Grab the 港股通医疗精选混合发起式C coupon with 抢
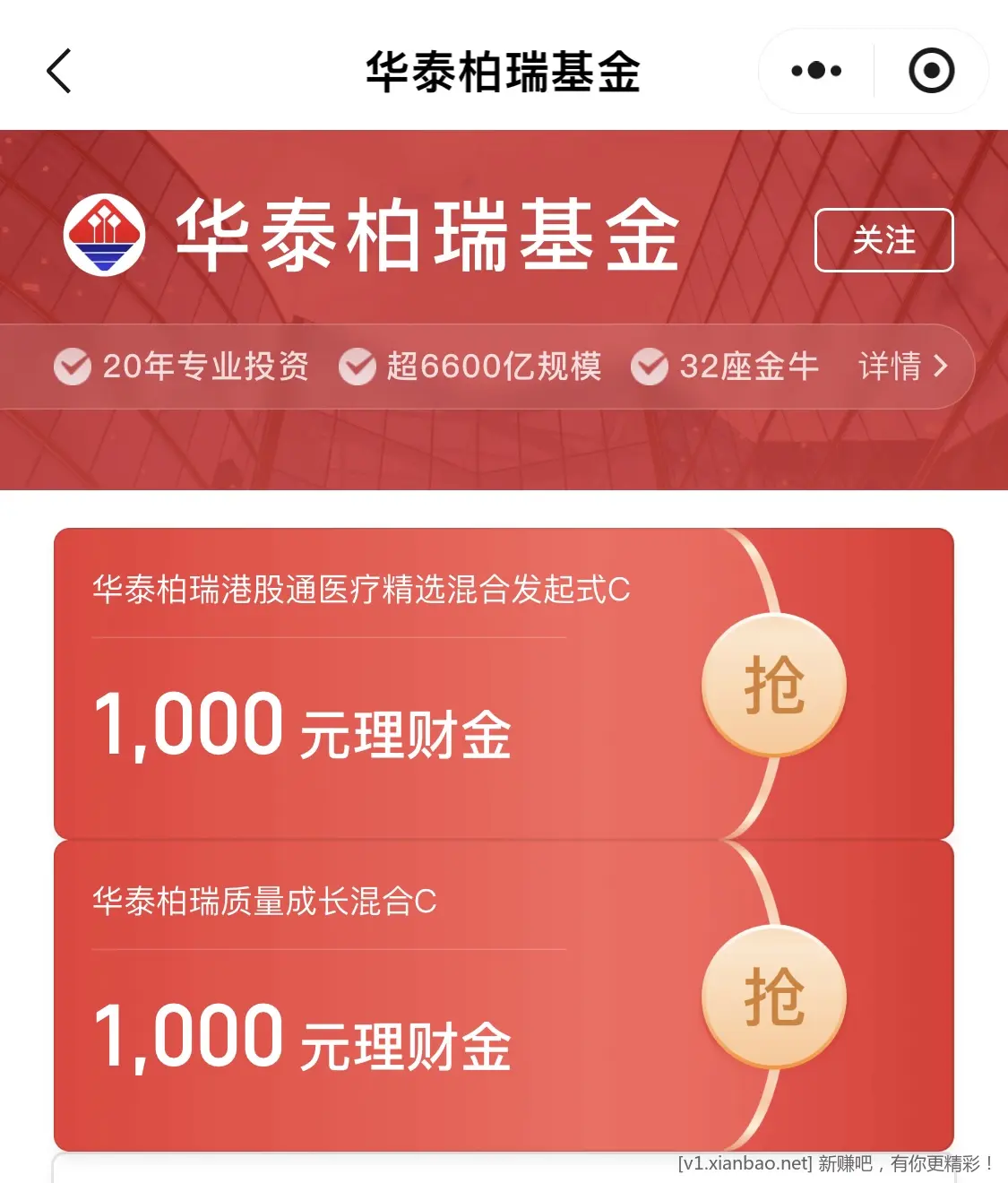The image size is (1008, 1183). [774, 686]
